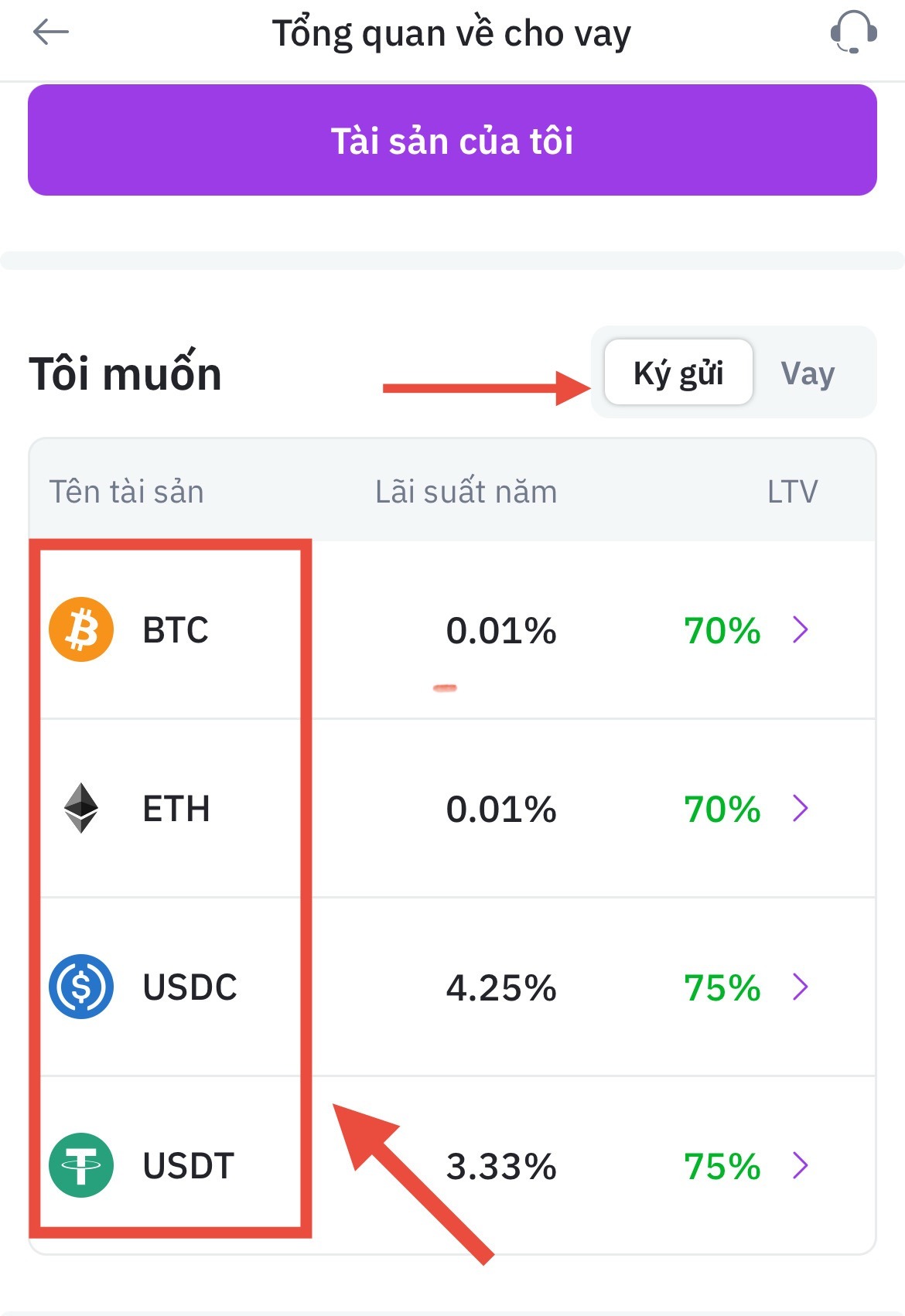905x1316 pixels.
Task: Open the USDT asset row
Action: point(452,1165)
